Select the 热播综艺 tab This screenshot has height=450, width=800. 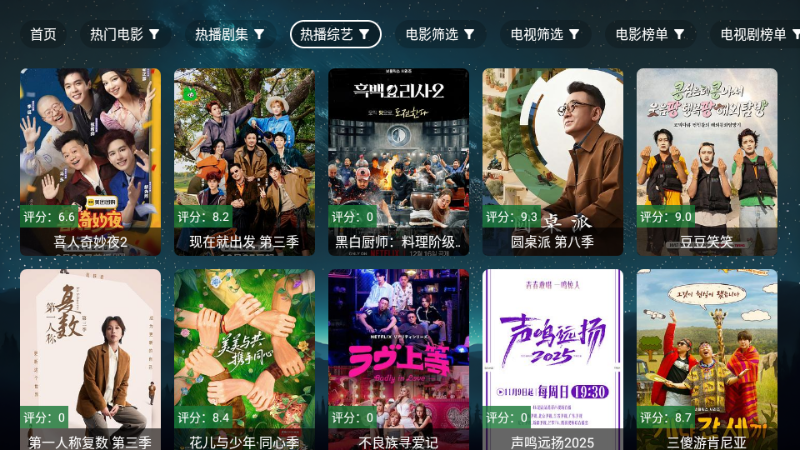(x=335, y=34)
